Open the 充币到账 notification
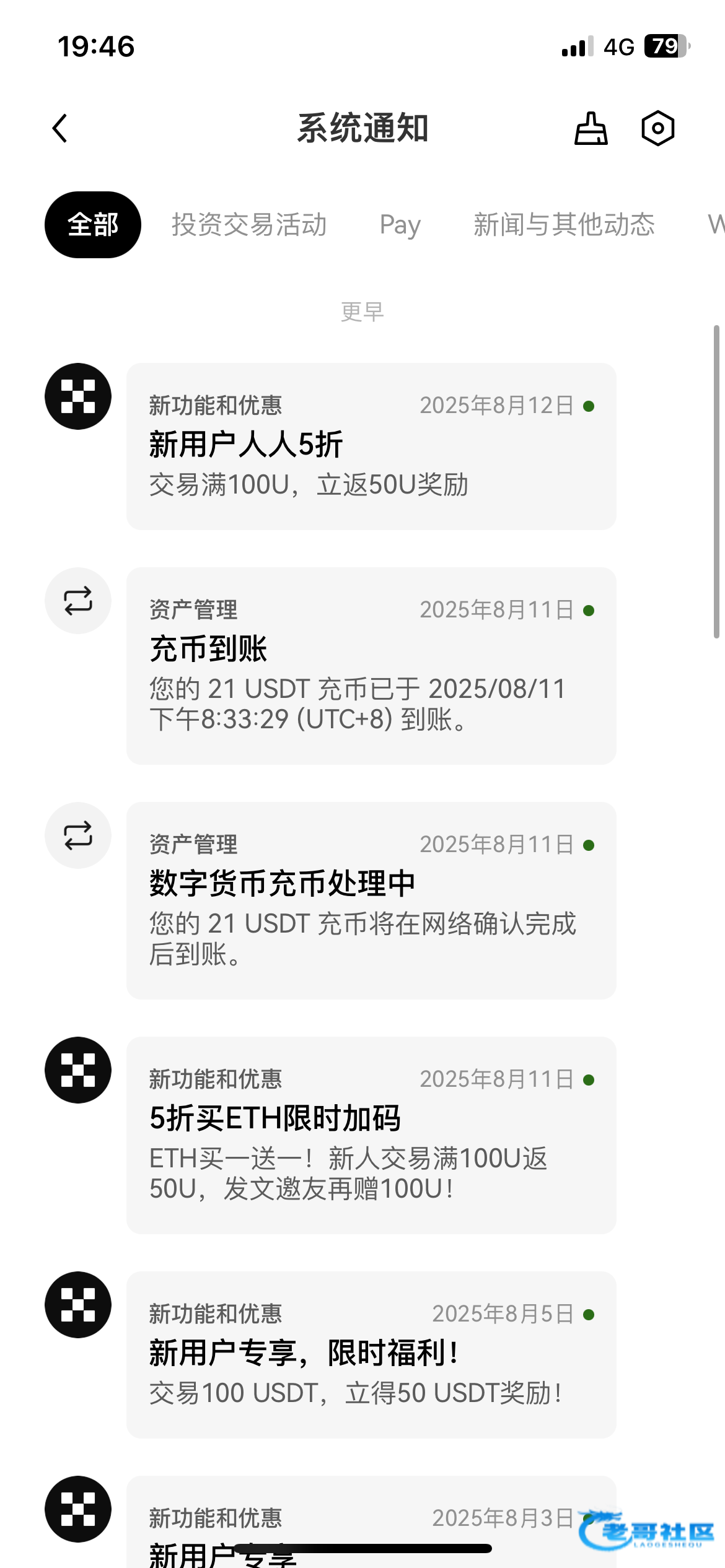This screenshot has height=1568, width=725. tap(371, 666)
